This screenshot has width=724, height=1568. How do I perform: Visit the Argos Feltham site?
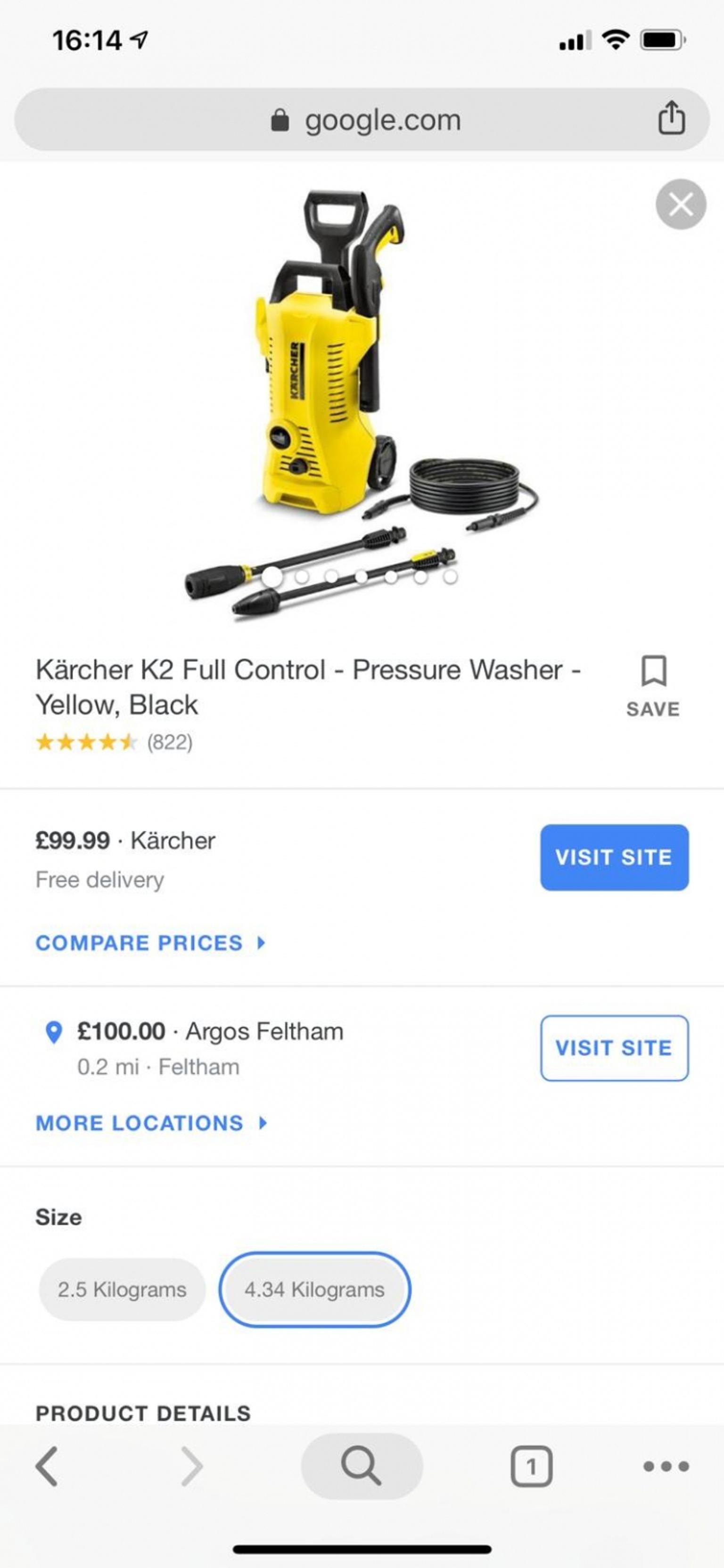point(614,1047)
